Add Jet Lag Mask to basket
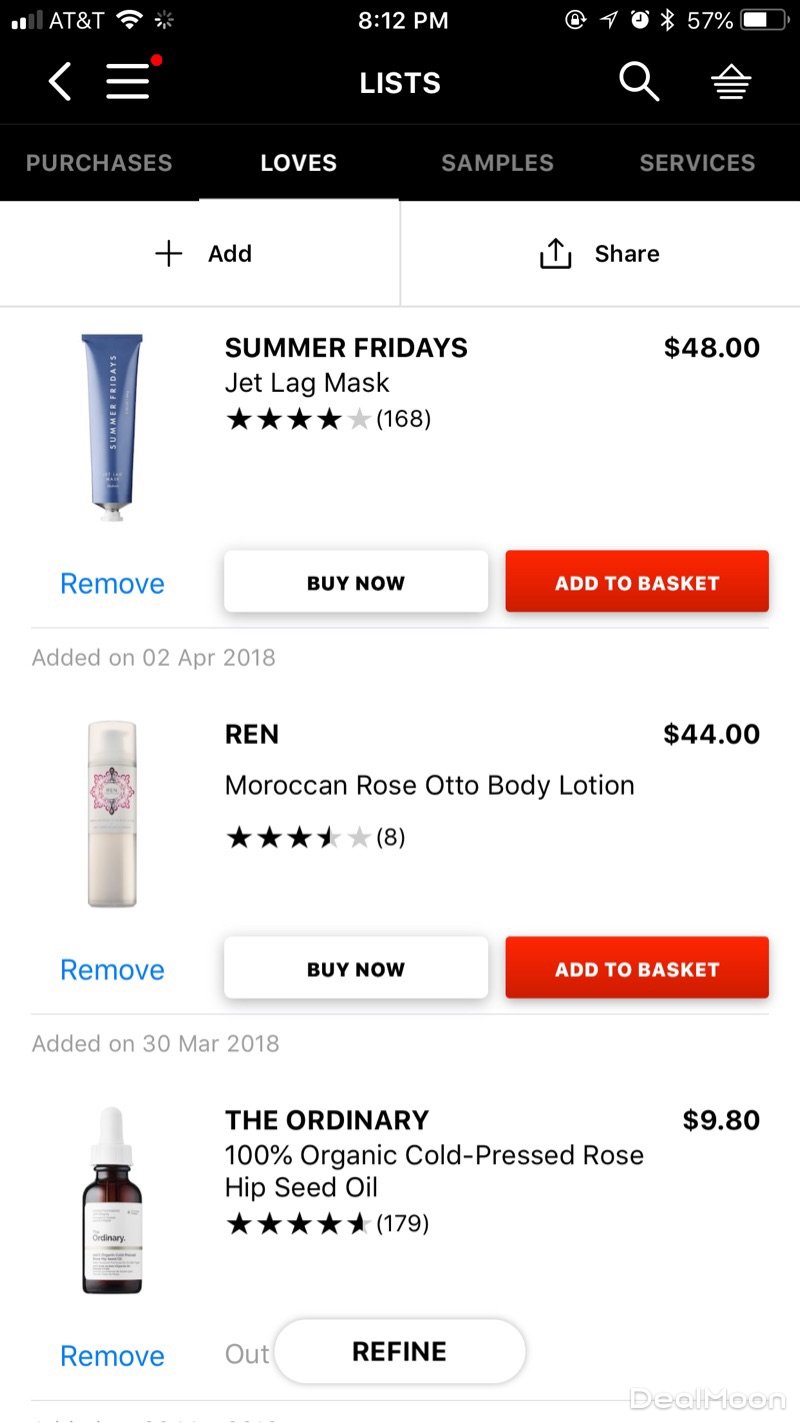 point(637,582)
